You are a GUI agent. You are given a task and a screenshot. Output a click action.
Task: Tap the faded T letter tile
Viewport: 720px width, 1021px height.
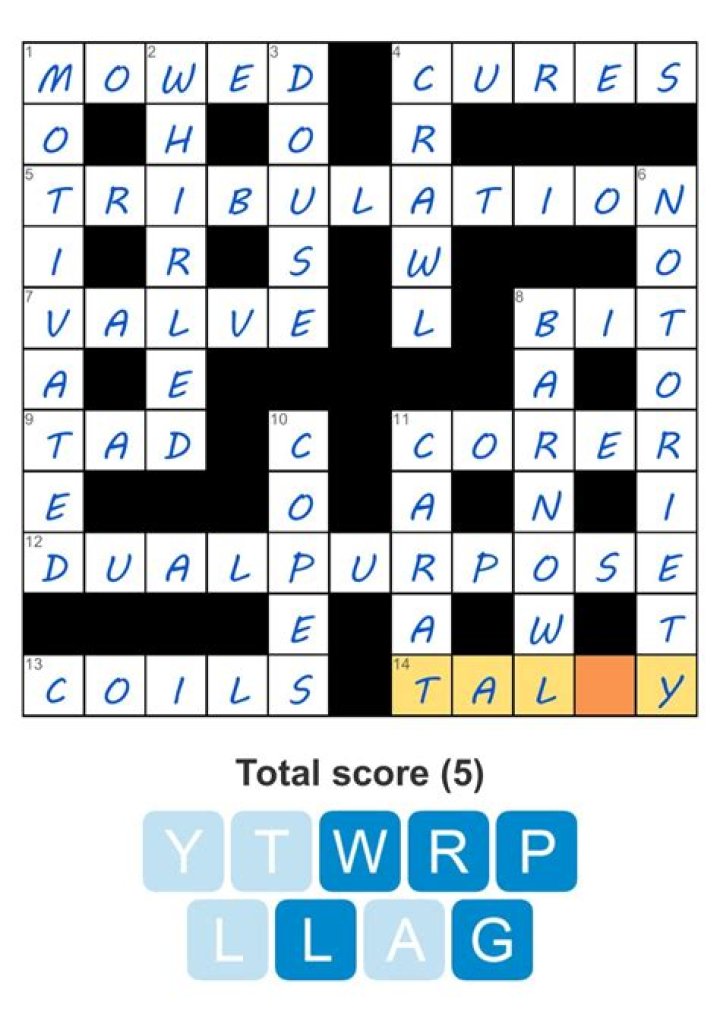point(271,851)
